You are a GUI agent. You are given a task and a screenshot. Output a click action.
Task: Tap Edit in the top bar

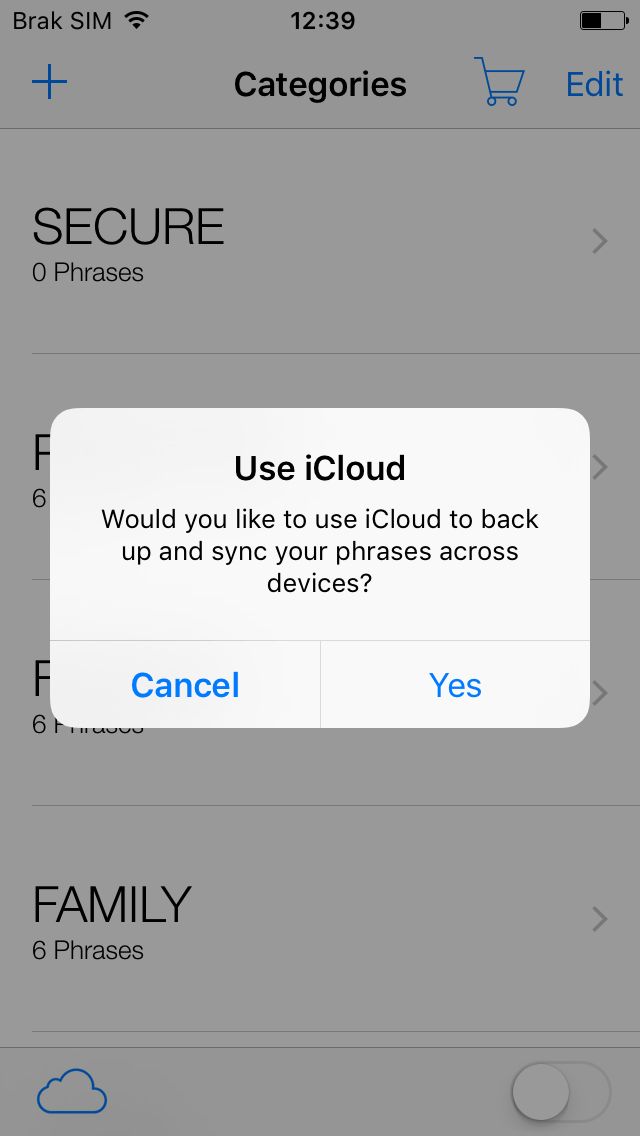pyautogui.click(x=594, y=84)
